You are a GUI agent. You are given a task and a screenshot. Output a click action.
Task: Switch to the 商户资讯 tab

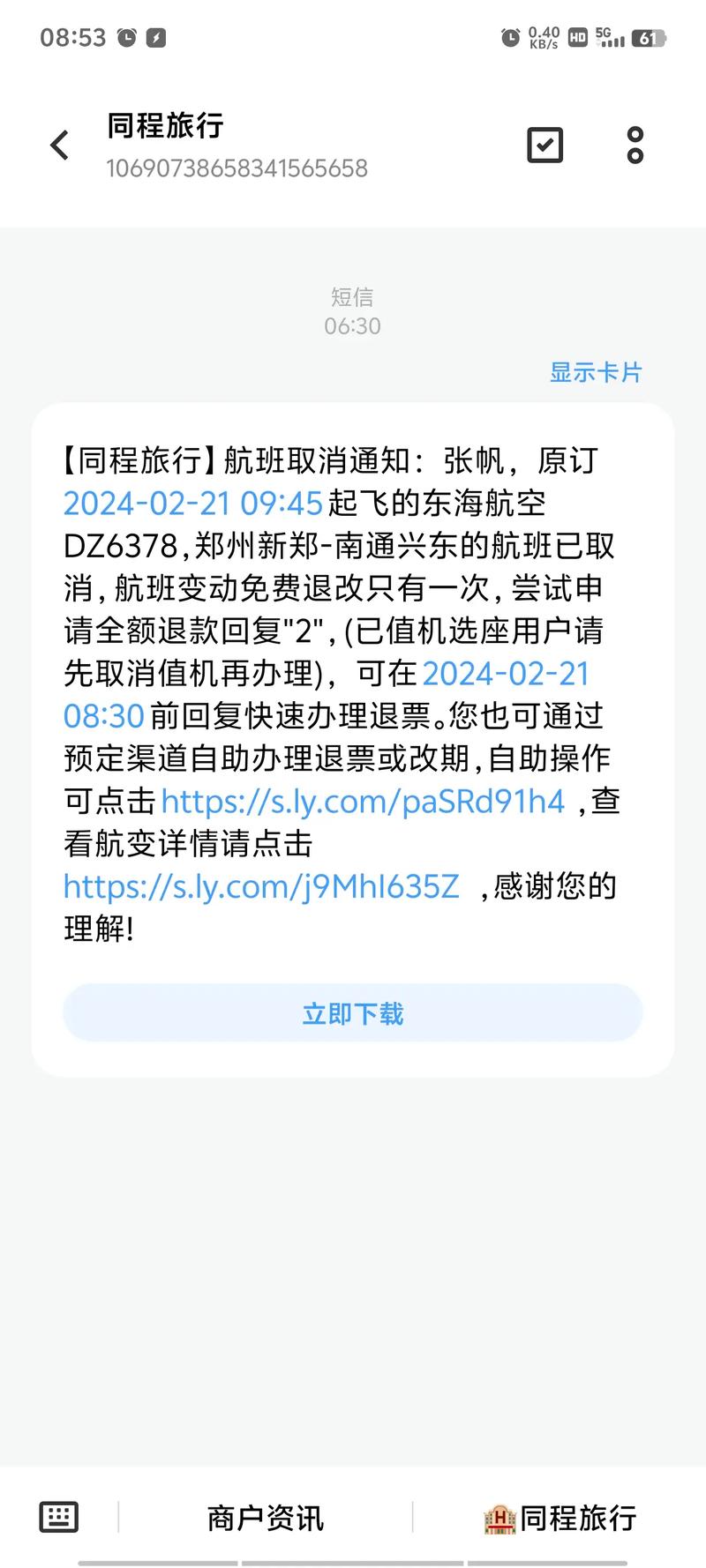point(265,1517)
